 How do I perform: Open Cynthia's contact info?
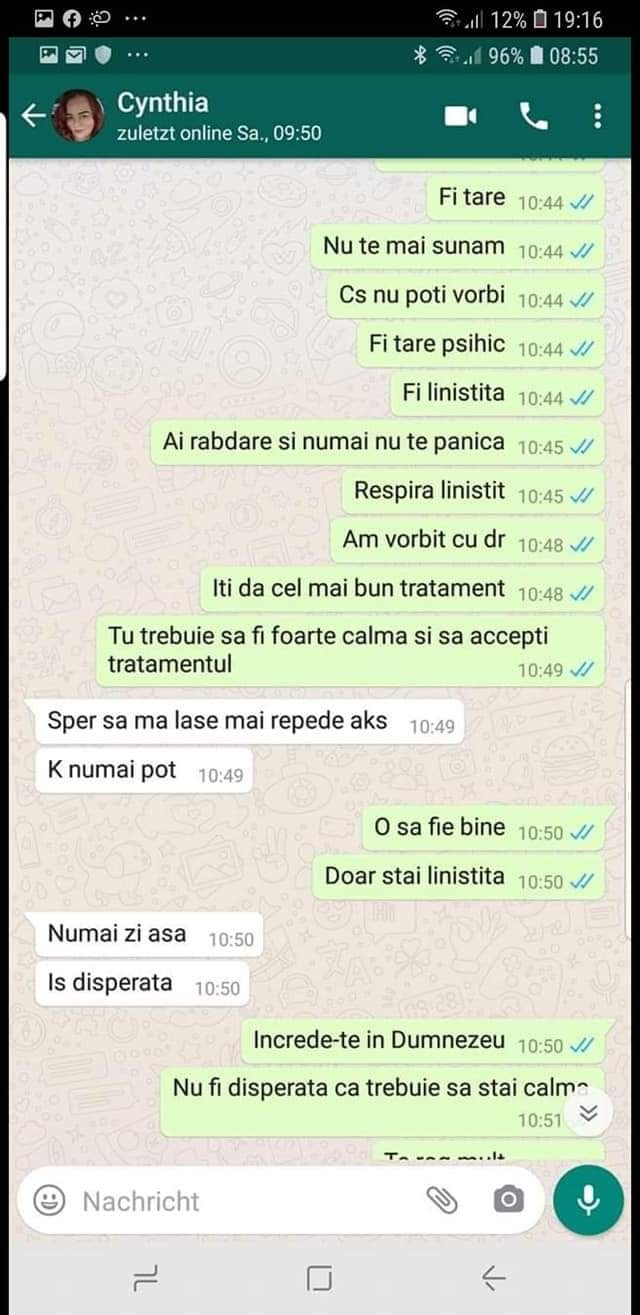coord(220,117)
